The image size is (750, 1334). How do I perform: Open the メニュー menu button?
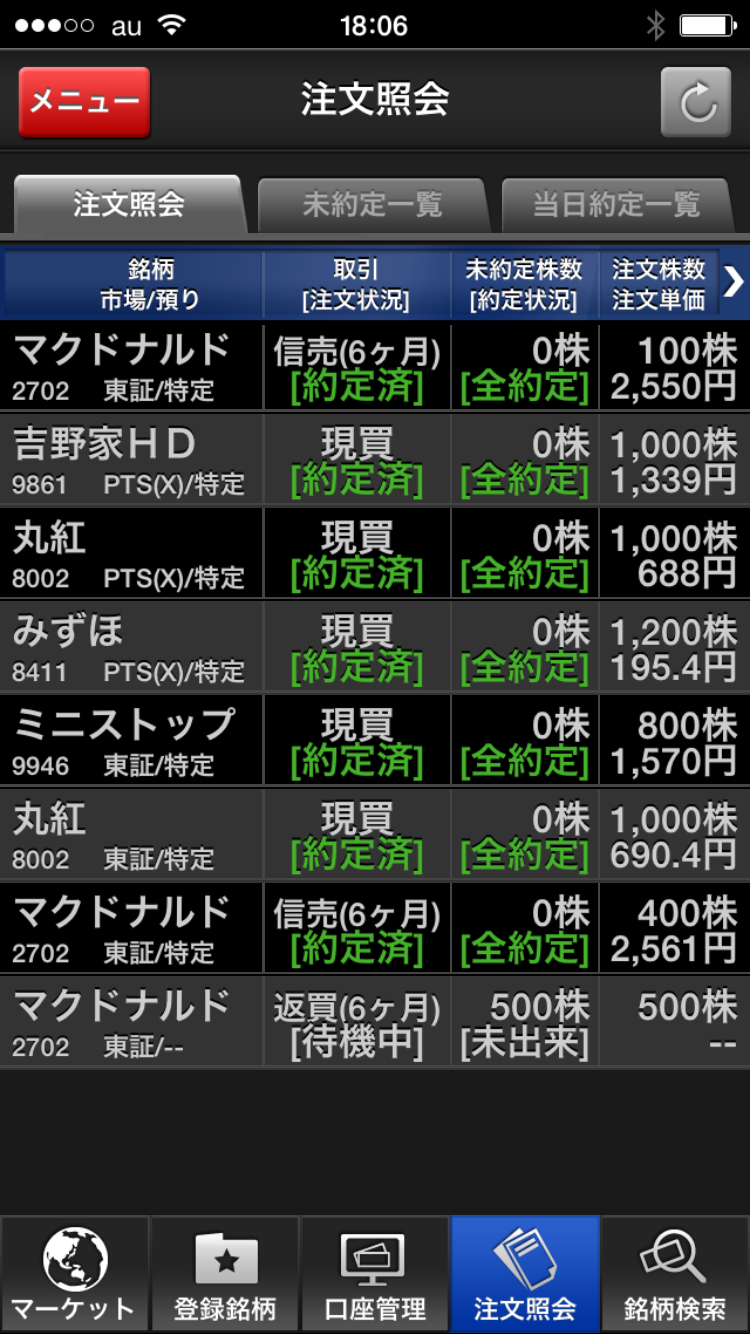[84, 102]
